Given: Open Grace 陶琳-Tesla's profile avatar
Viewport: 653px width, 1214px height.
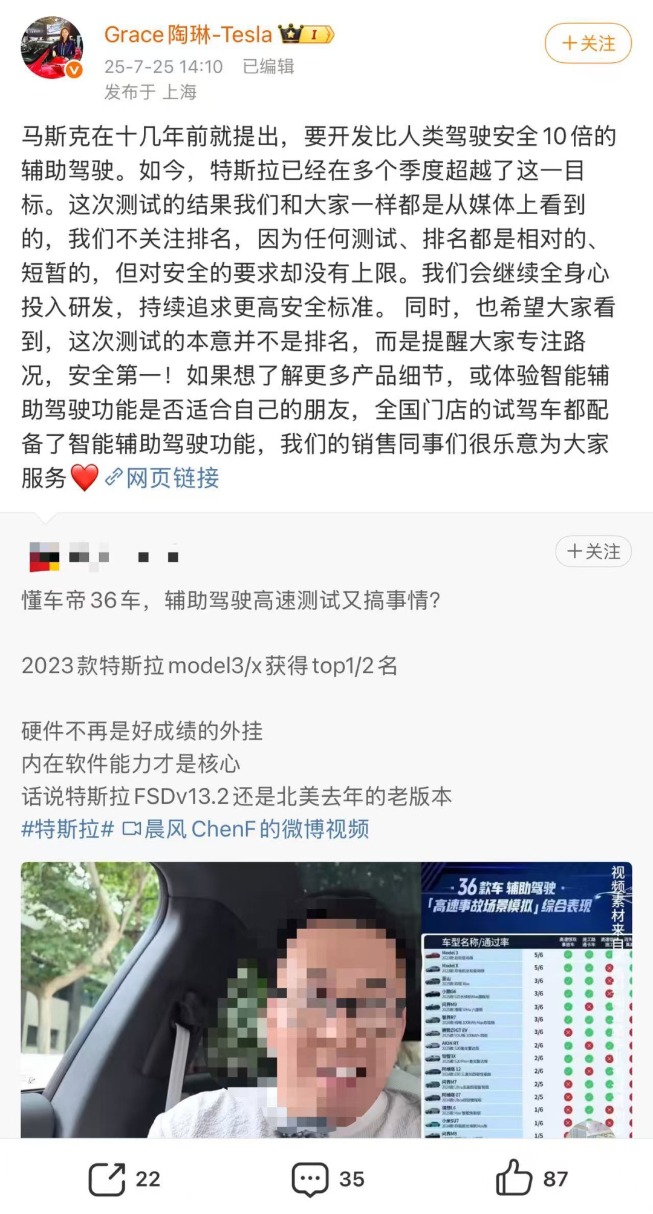Looking at the screenshot, I should 53,47.
